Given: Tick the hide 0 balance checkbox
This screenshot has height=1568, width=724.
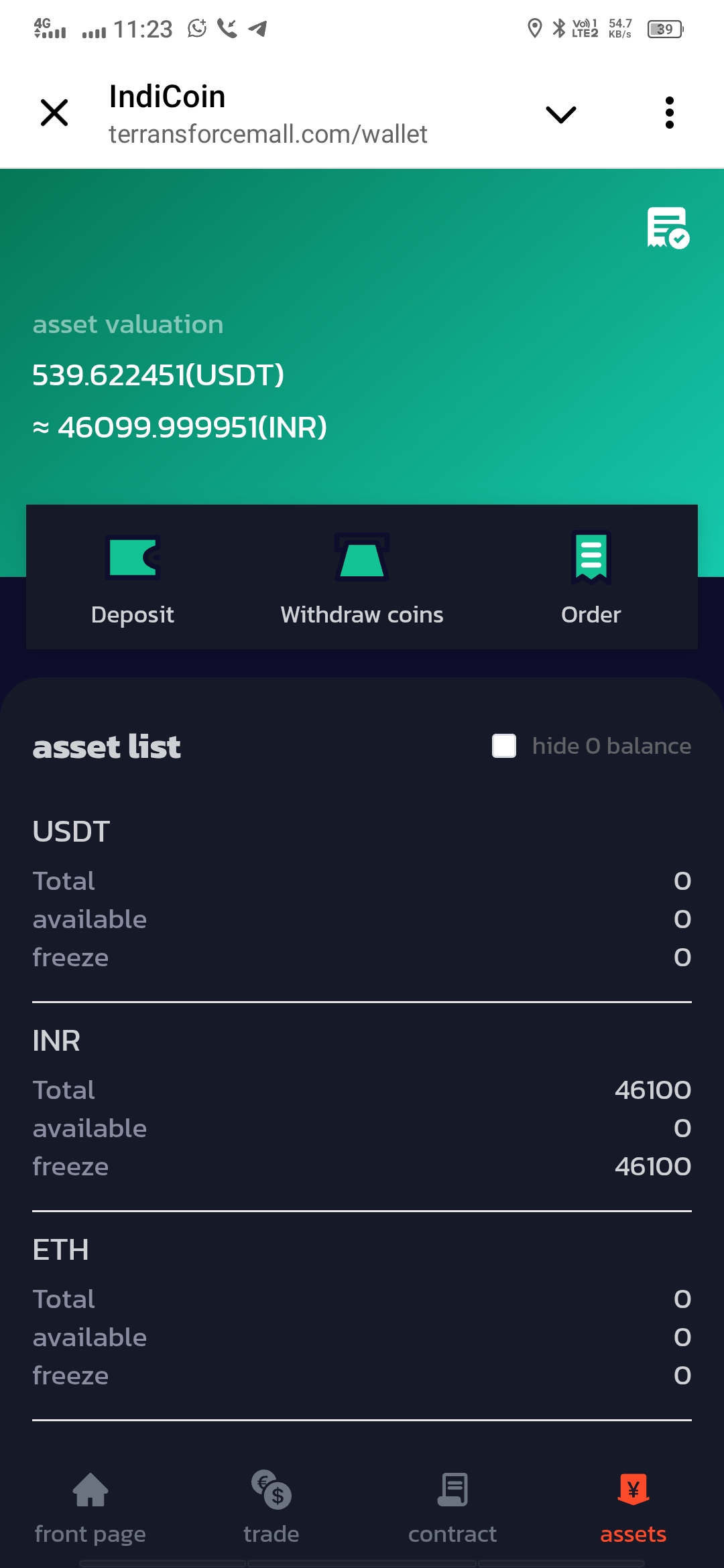Looking at the screenshot, I should point(504,746).
